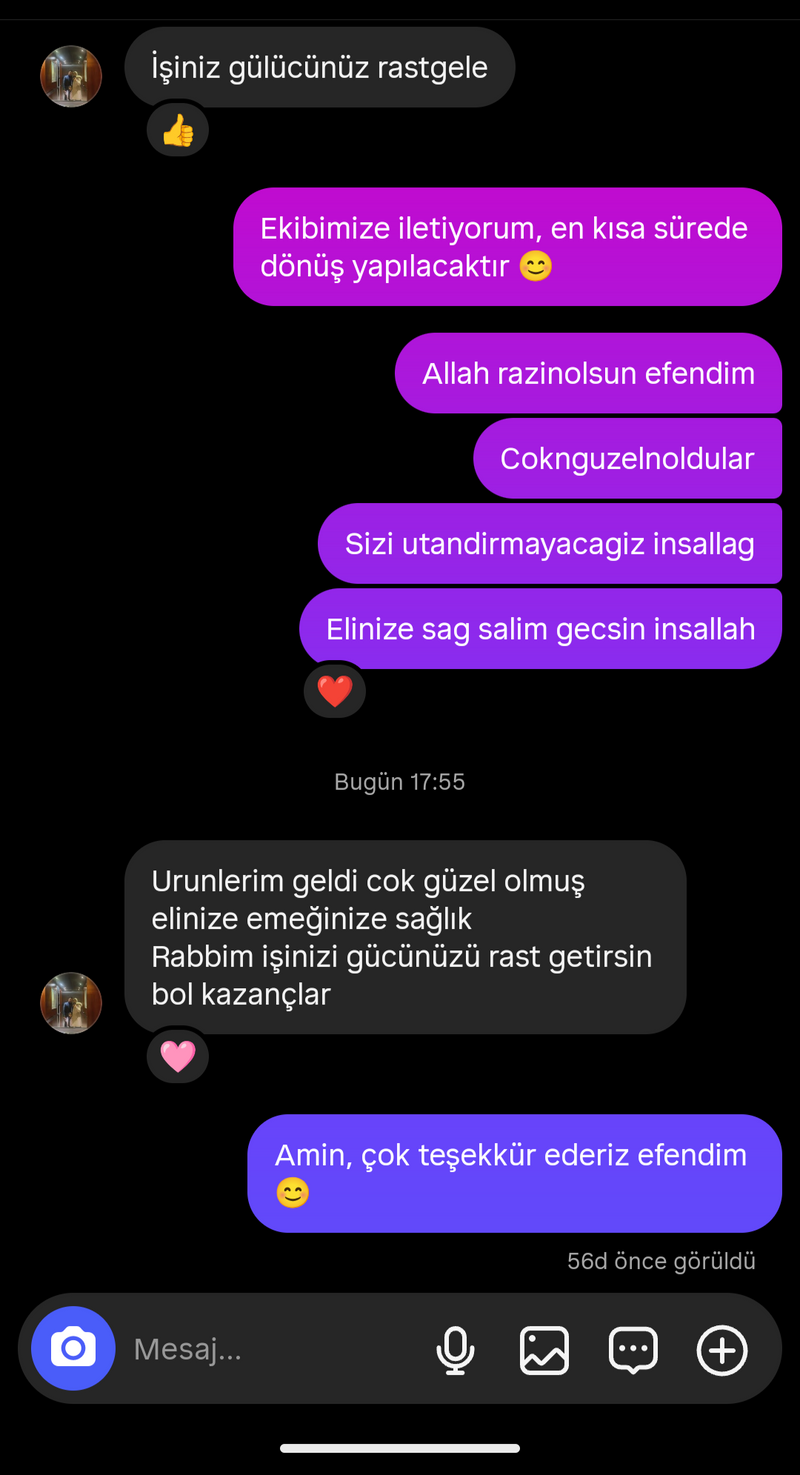View the red heart reaction under 'Elinize sag salim'
800x1475 pixels.
335,691
